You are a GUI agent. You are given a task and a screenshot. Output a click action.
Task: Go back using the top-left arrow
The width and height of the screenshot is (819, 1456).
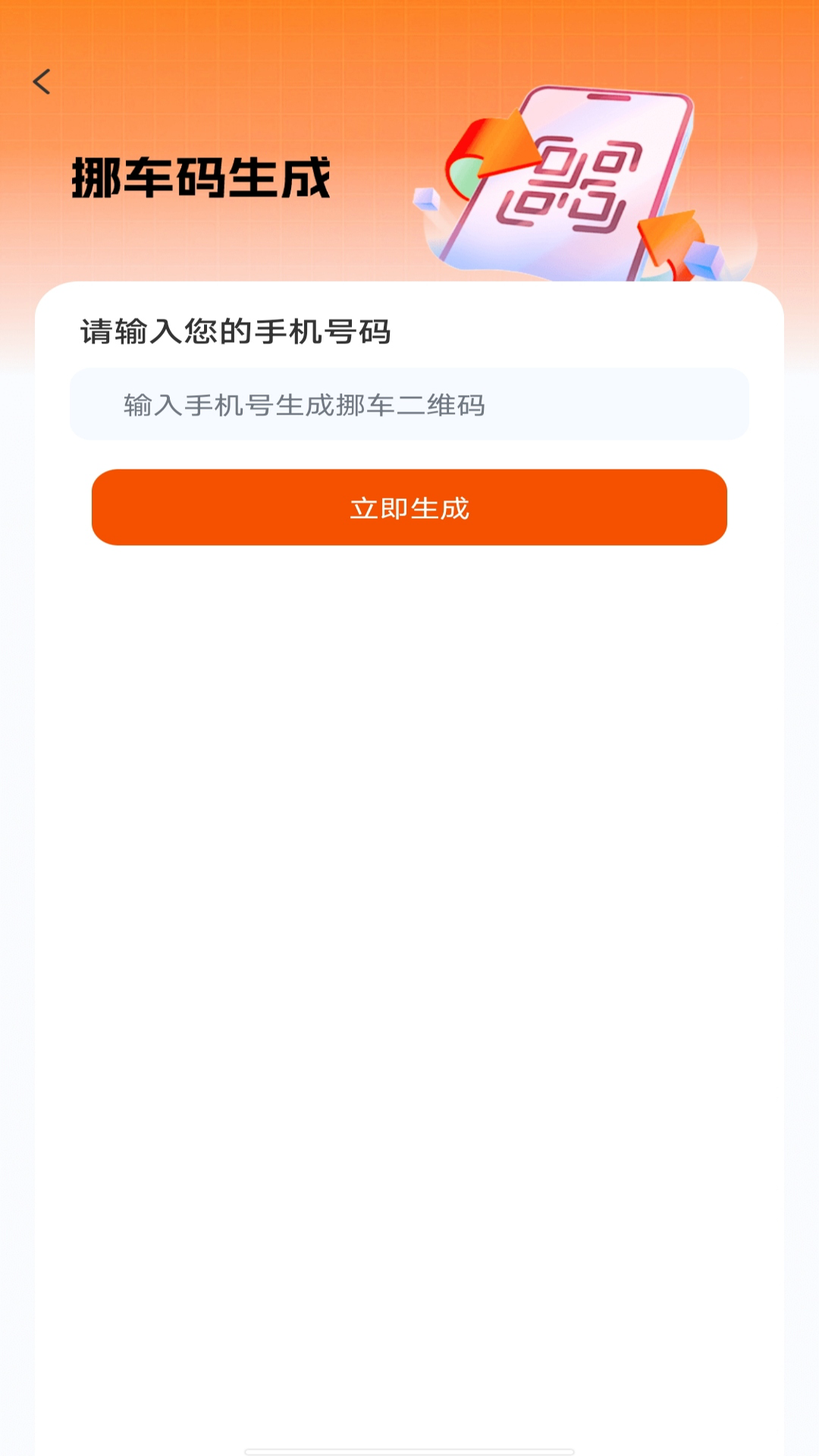[x=42, y=82]
